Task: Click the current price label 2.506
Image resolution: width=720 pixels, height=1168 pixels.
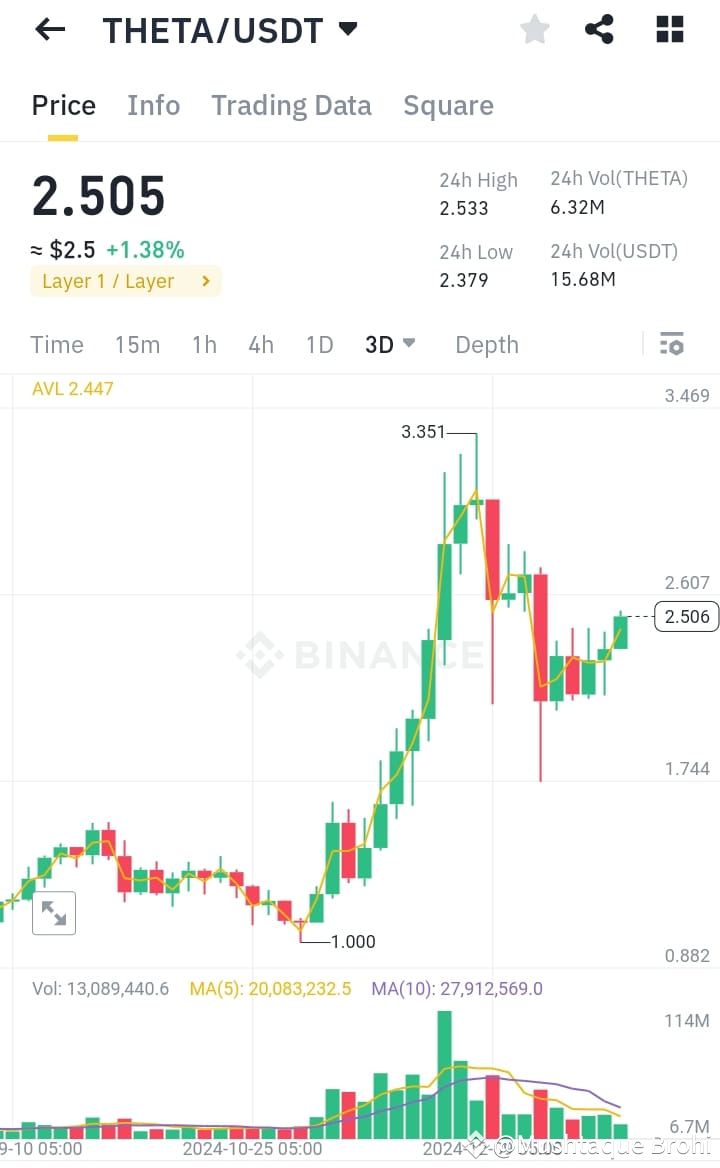Action: pos(686,616)
